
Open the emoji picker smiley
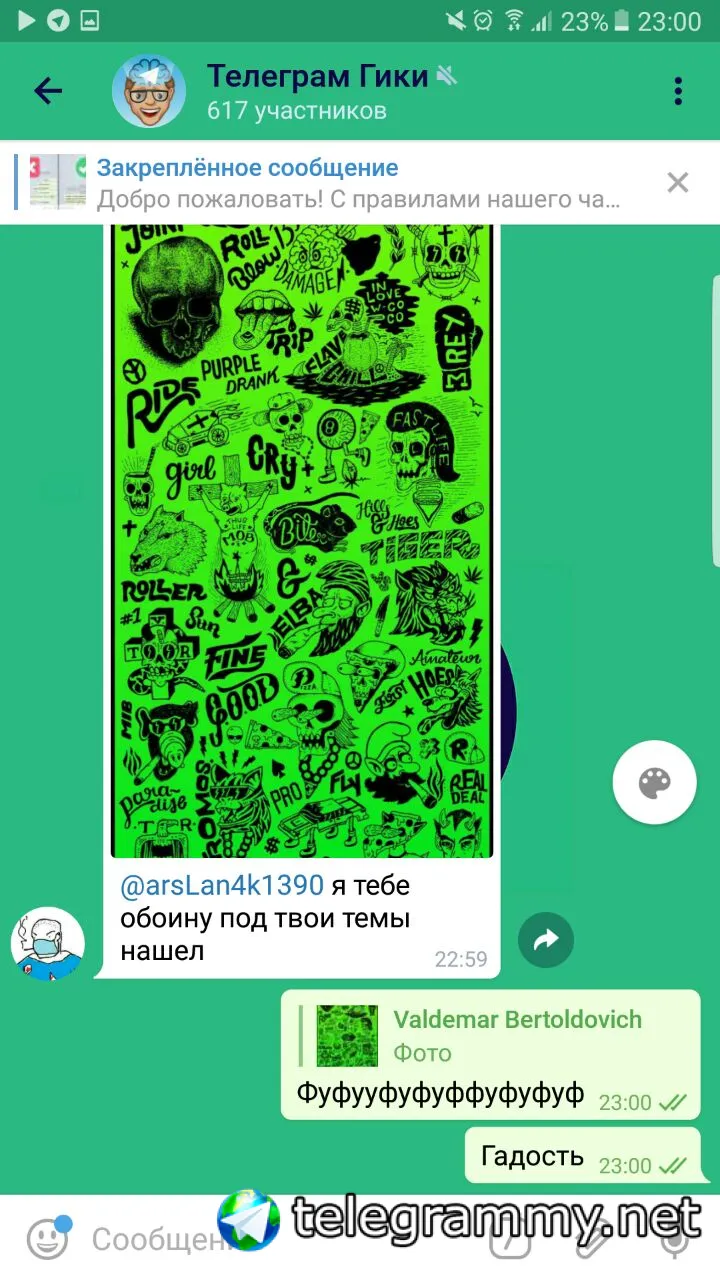[46, 1240]
